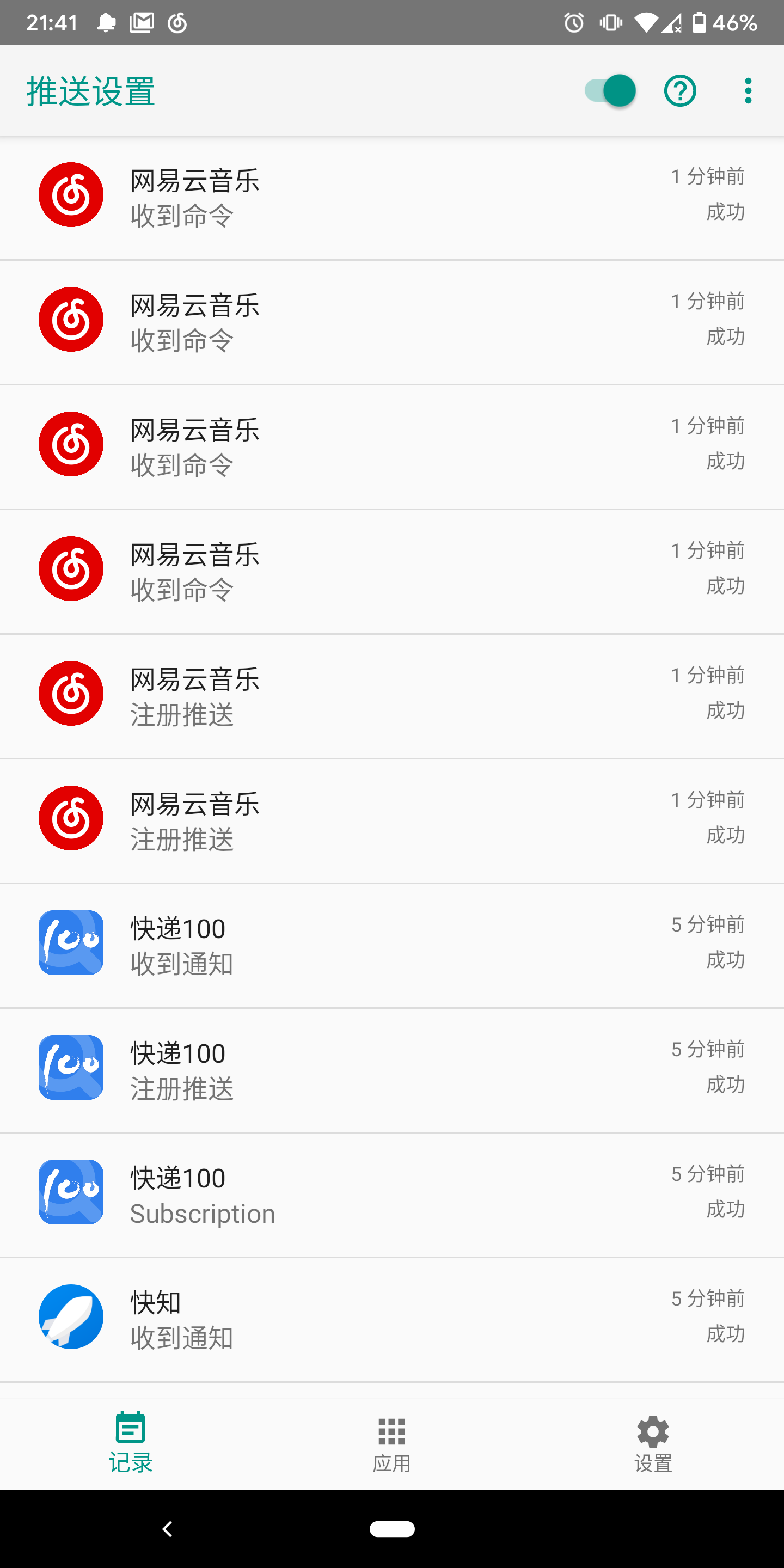Select the gear icon above 设置
This screenshot has height=1568, width=784.
[x=653, y=1428]
